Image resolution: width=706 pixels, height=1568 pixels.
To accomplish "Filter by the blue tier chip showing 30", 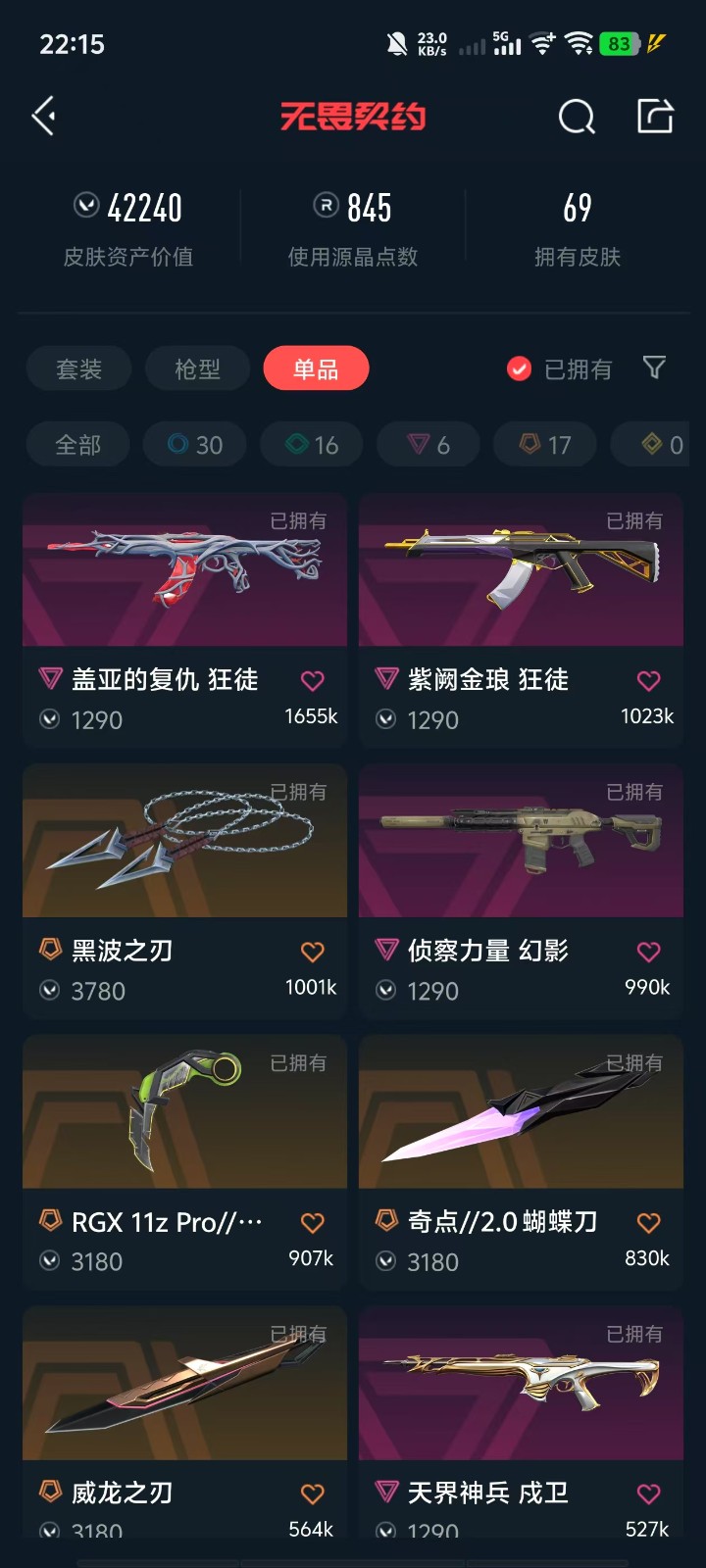I will tap(195, 445).
